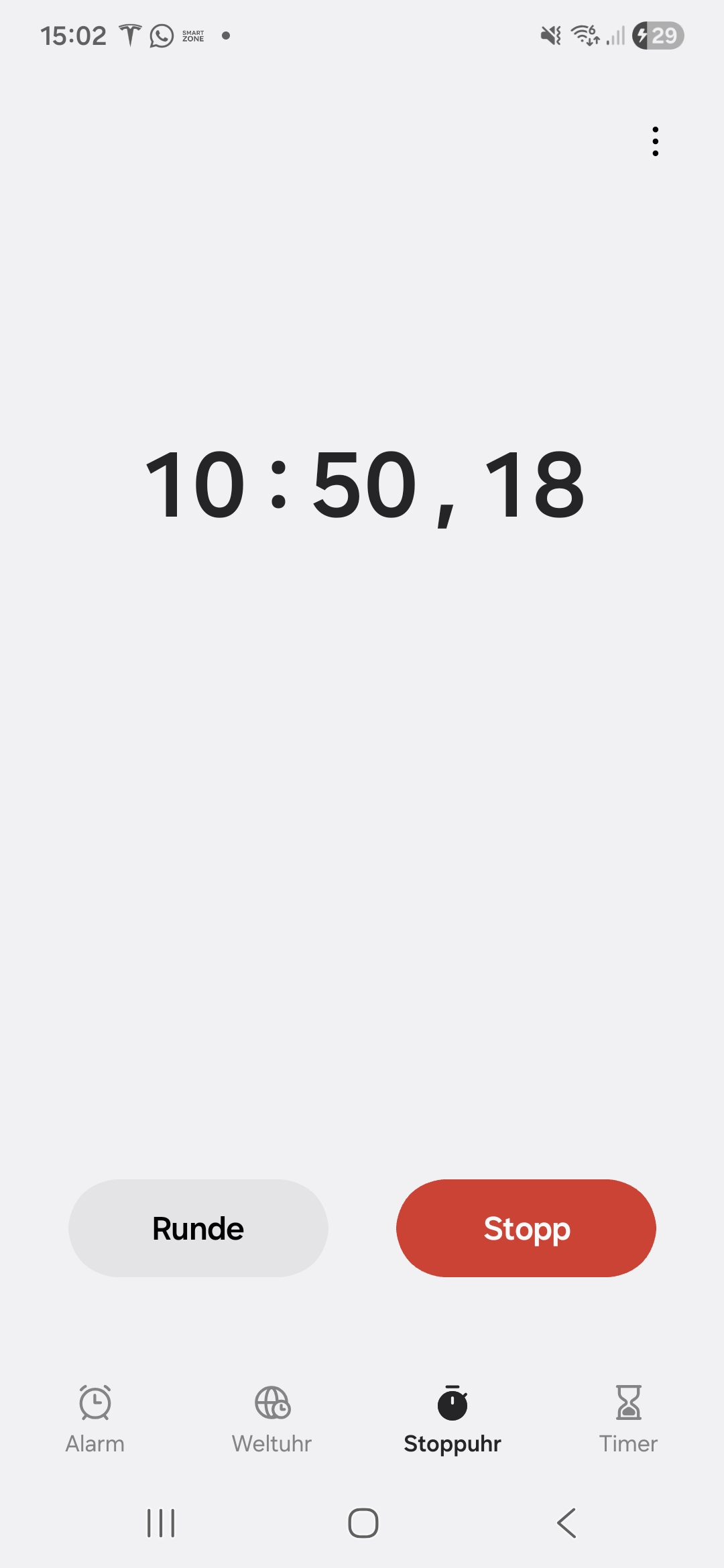This screenshot has height=1568, width=724.
Task: Tap the system back button
Action: (566, 1523)
